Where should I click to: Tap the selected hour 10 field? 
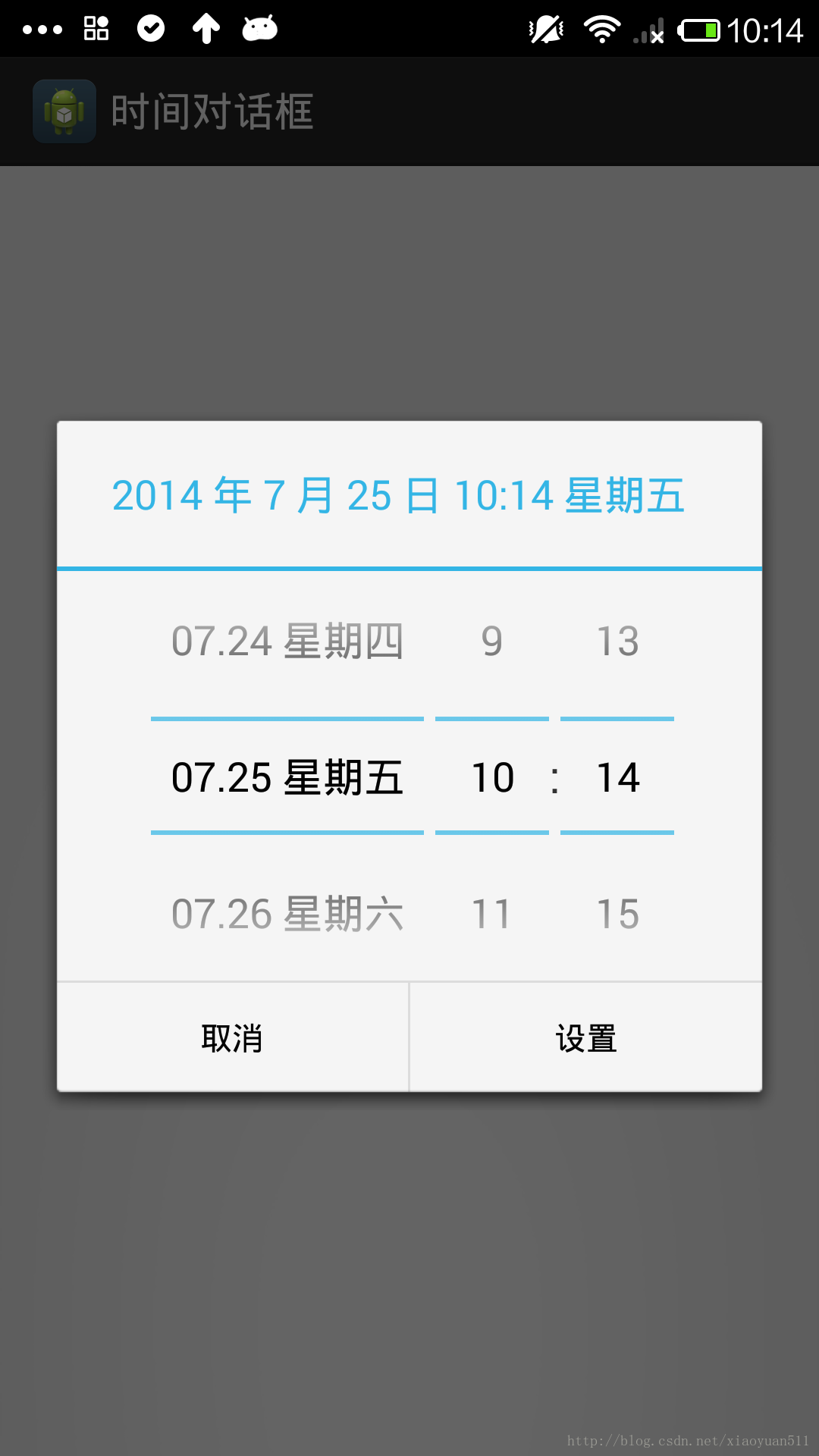492,777
